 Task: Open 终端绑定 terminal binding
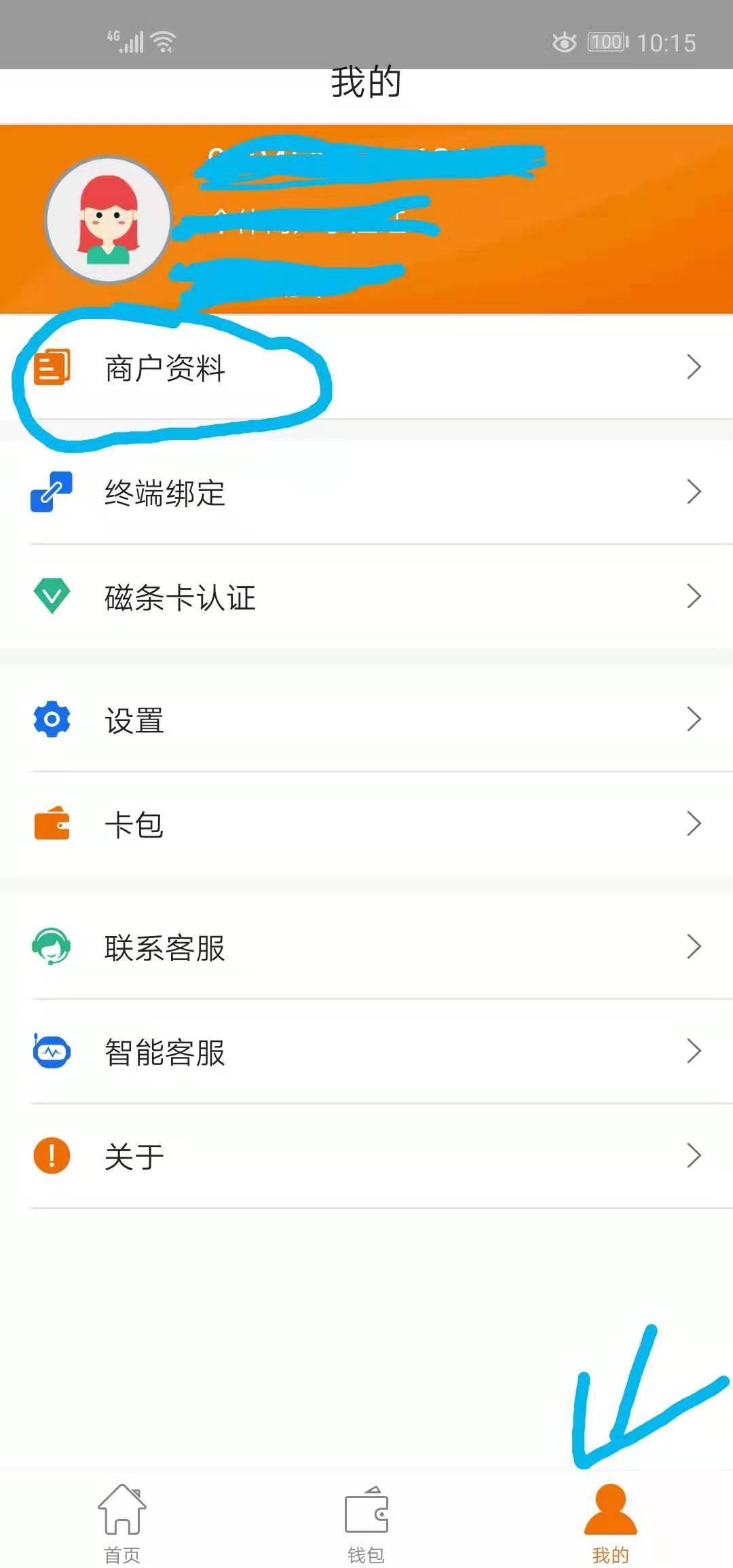[x=366, y=492]
